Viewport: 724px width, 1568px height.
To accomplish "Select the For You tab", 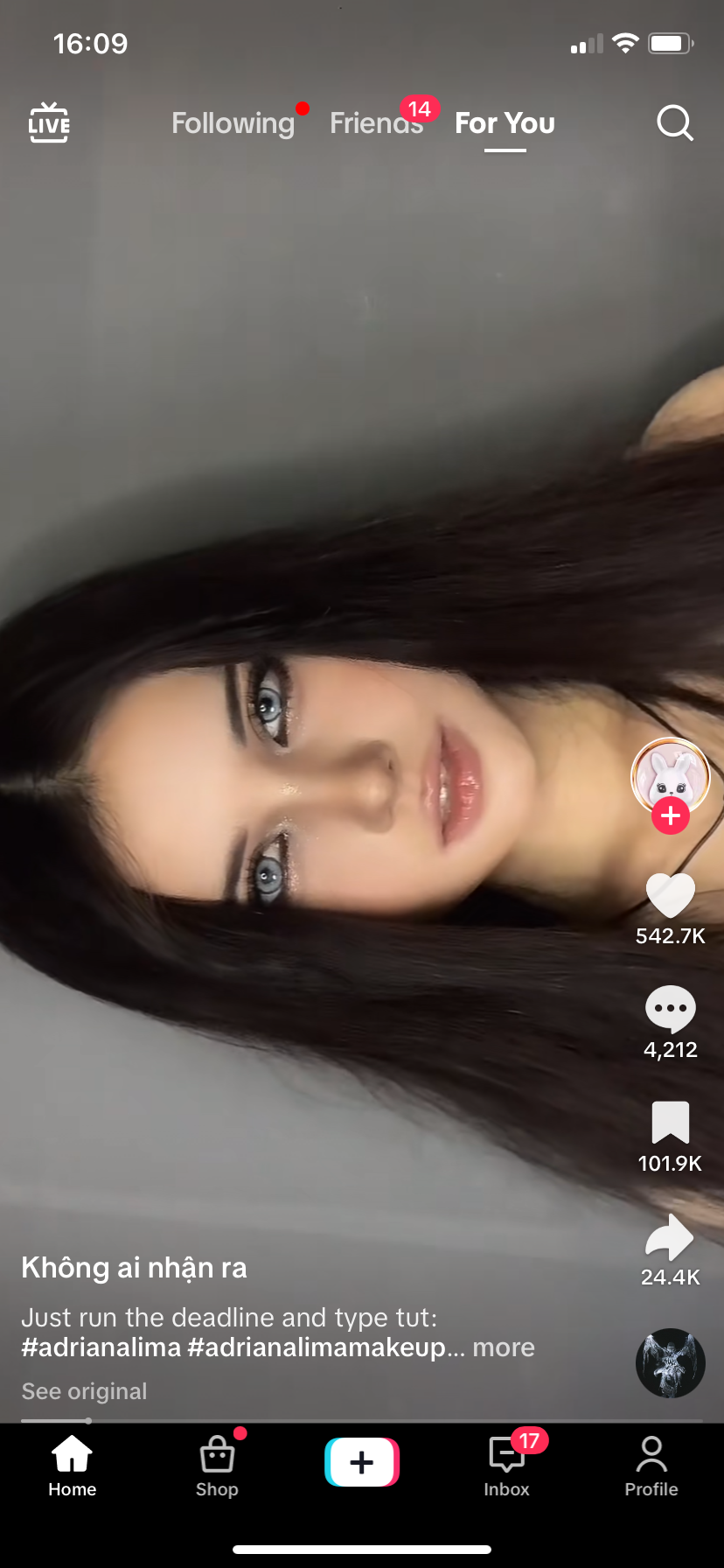I will point(505,123).
